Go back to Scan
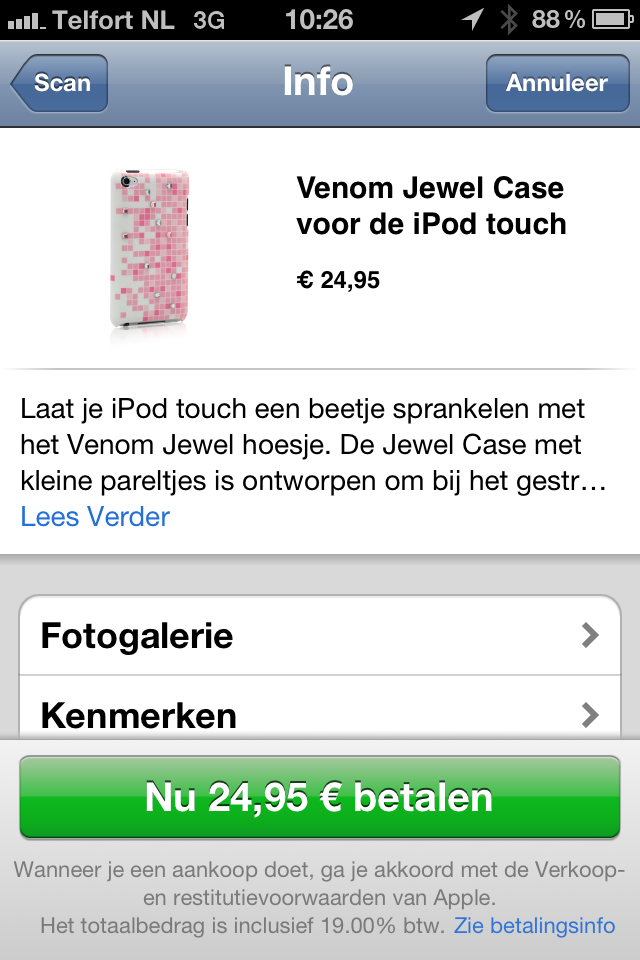This screenshot has width=640, height=960. click(60, 83)
